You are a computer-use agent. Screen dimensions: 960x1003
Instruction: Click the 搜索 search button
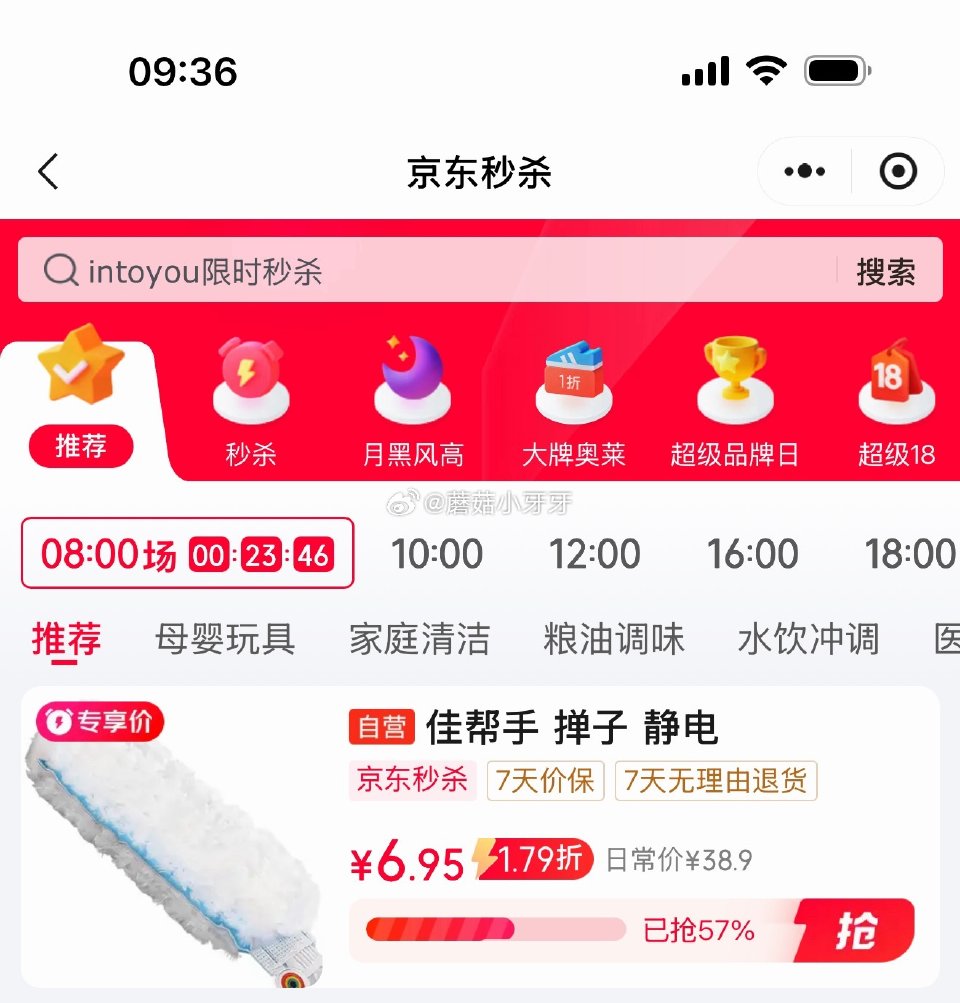888,270
